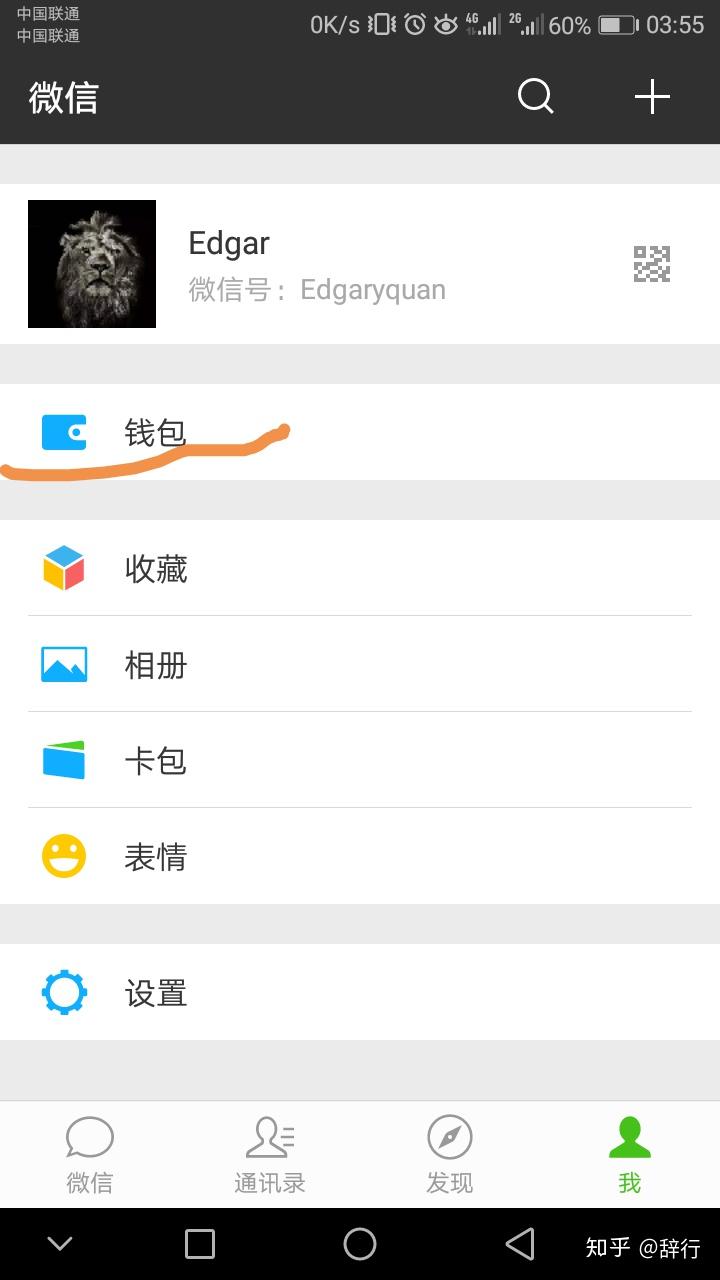Switch to the 微信 chats tab
This screenshot has width=720, height=1280.
(90, 1155)
